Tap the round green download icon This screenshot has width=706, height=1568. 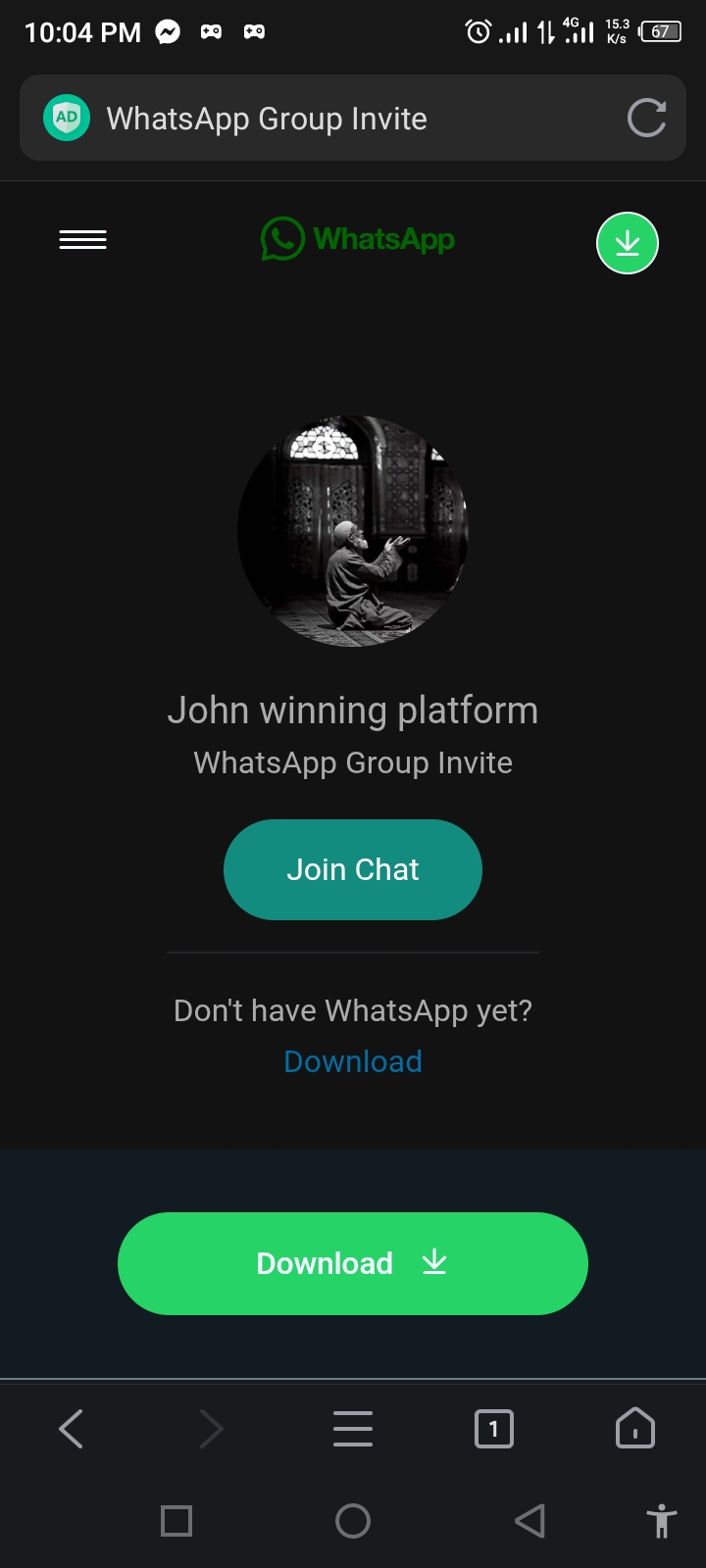(627, 243)
